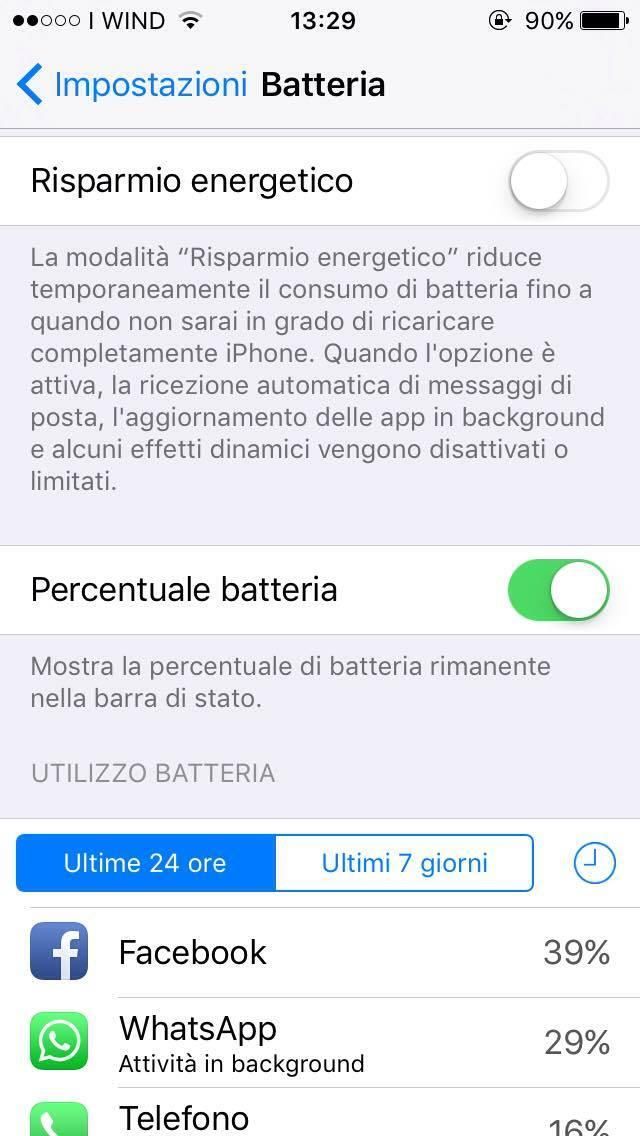Screen dimensions: 640x1136
Task: Tap the WhatsApp battery usage row
Action: (320, 1042)
